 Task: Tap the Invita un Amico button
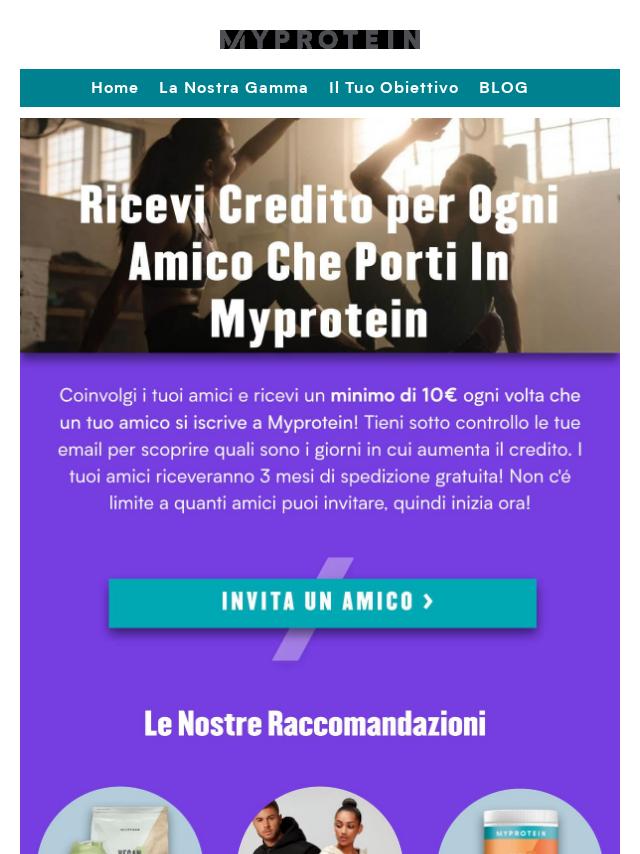pyautogui.click(x=322, y=602)
